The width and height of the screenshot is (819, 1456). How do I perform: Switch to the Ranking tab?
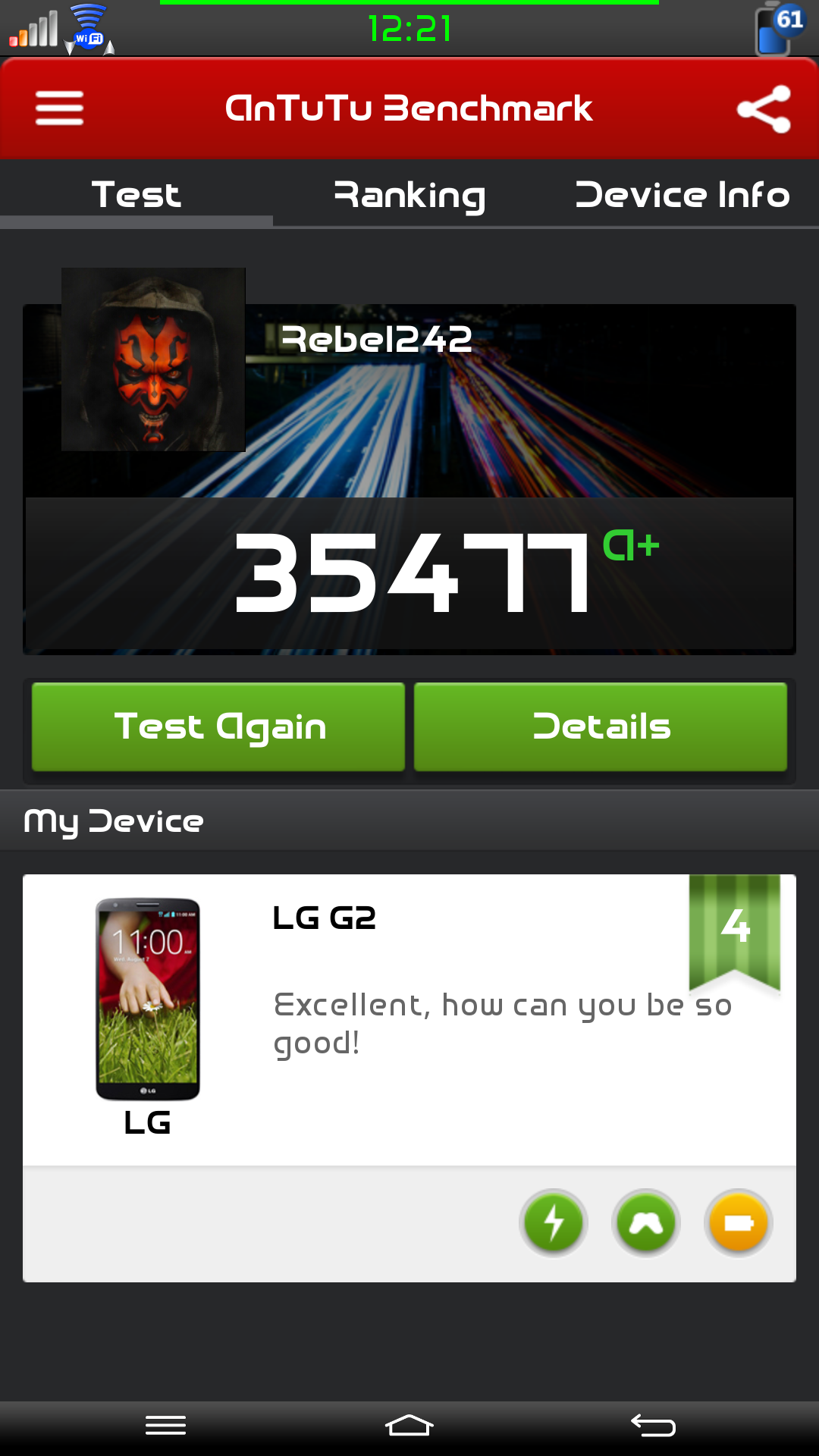(409, 195)
